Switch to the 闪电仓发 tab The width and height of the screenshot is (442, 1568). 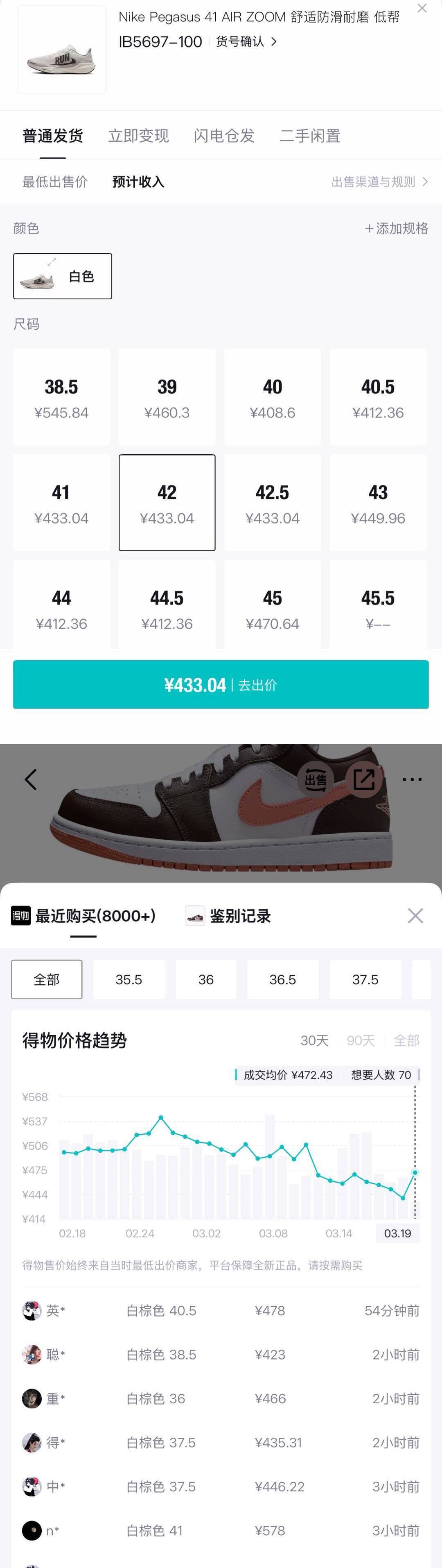(224, 136)
